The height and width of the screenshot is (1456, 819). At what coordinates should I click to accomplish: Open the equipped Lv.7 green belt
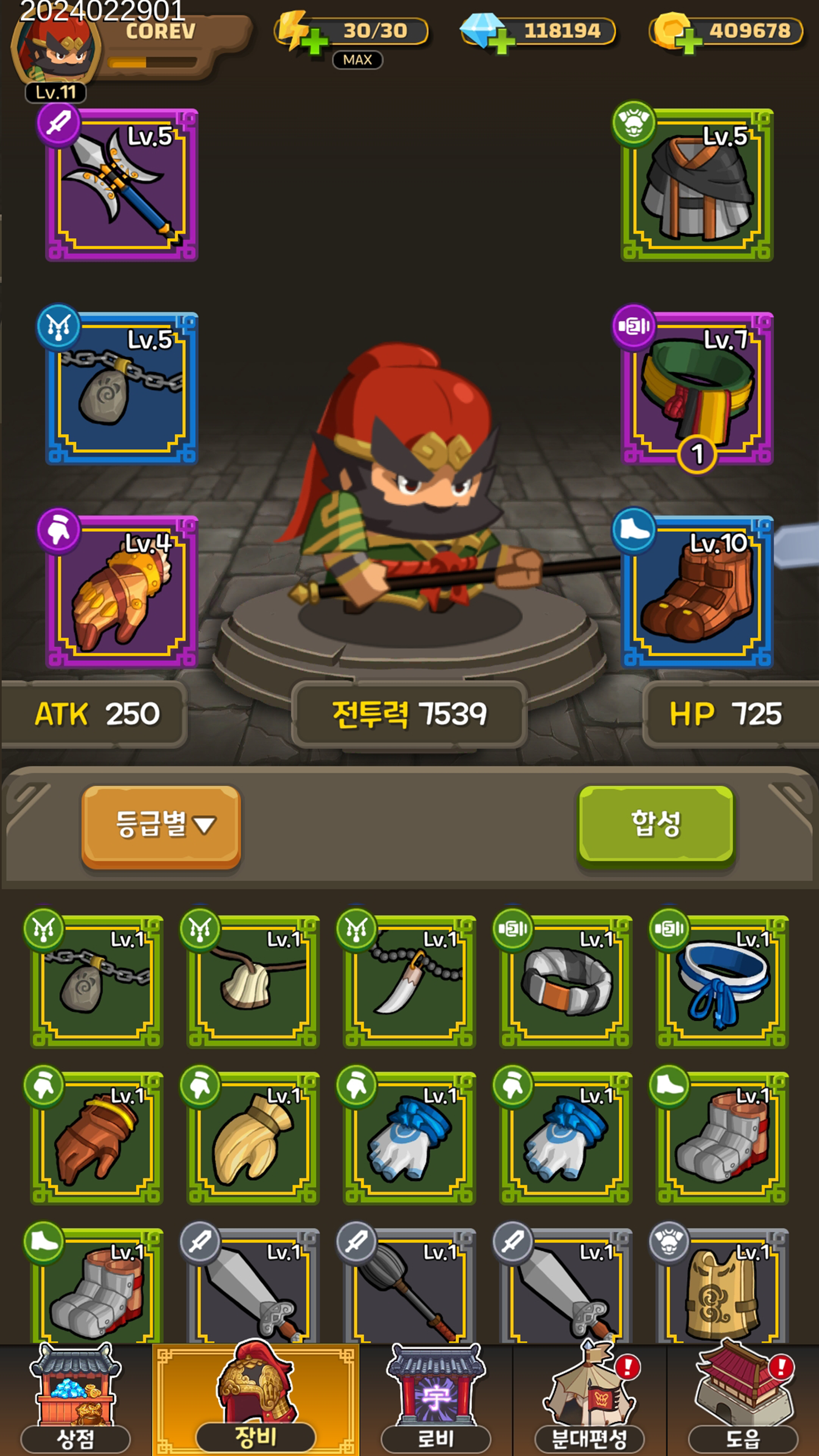(697, 388)
